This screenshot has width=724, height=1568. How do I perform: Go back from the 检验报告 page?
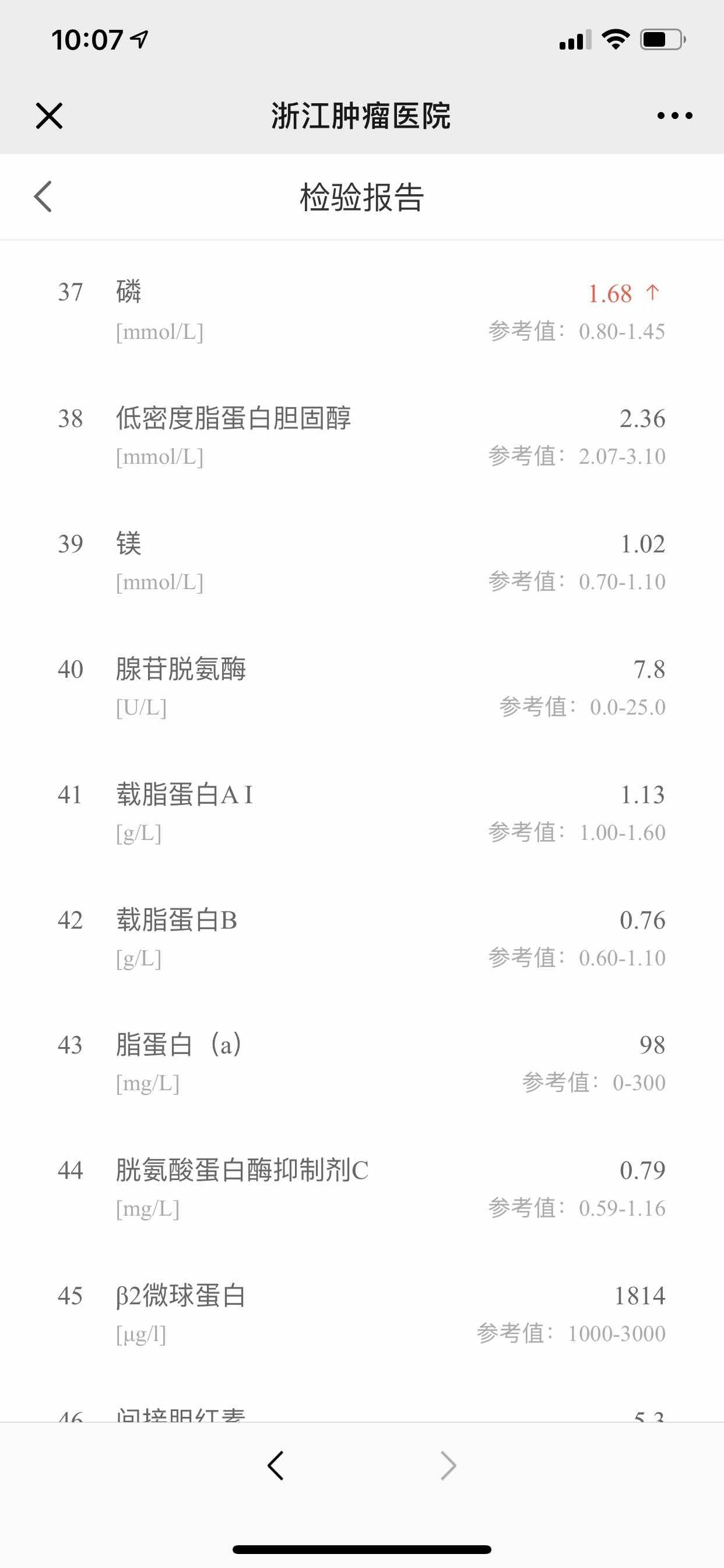[x=43, y=197]
